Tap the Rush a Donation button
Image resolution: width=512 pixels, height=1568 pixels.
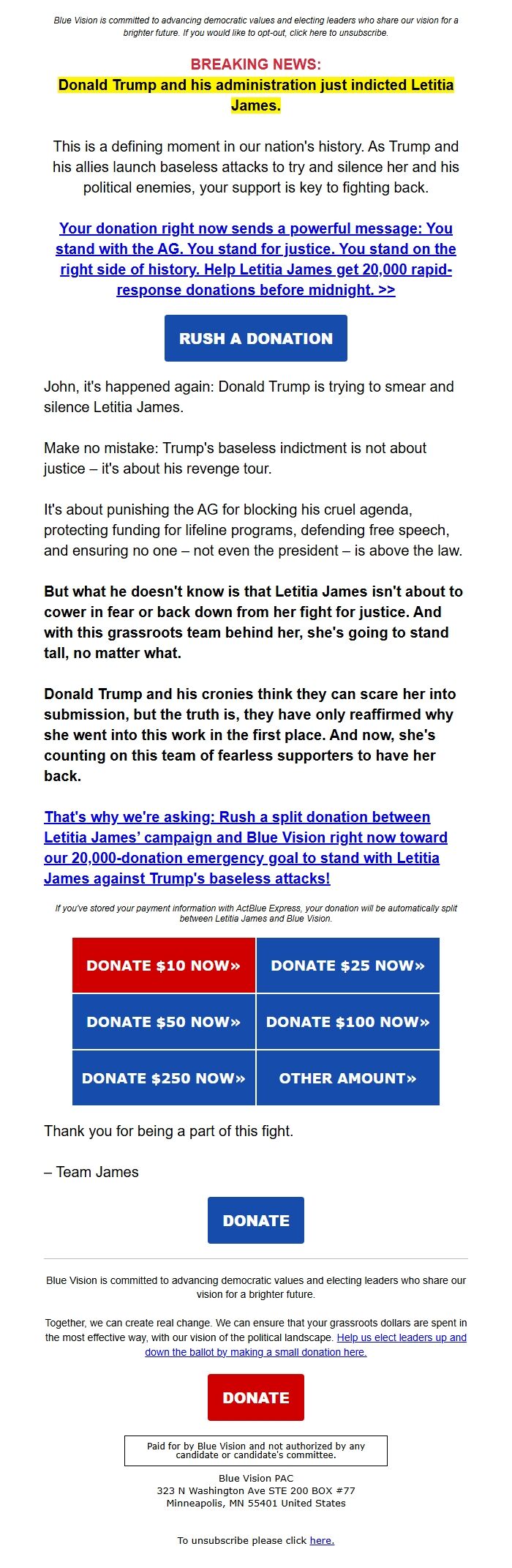tap(255, 338)
